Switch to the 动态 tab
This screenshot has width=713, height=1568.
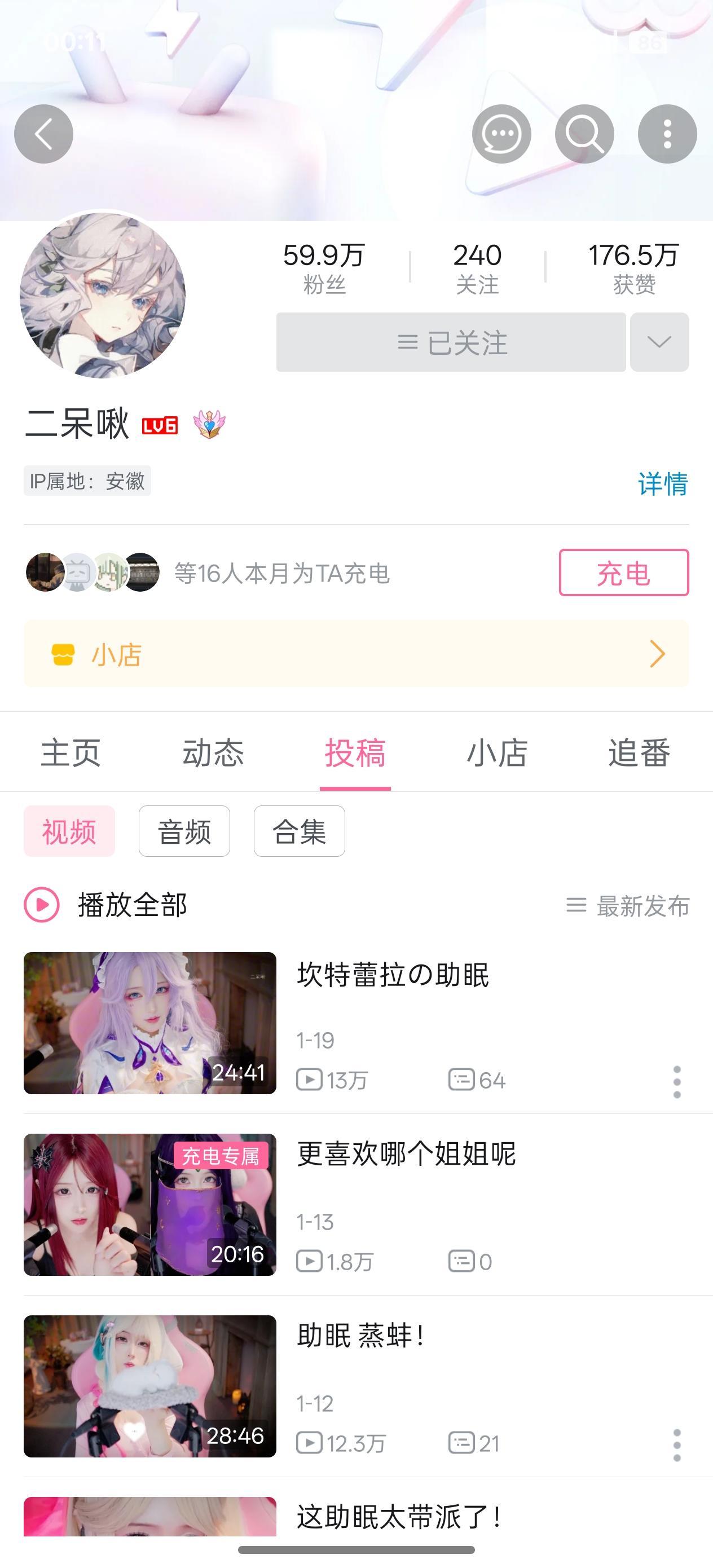[214, 753]
